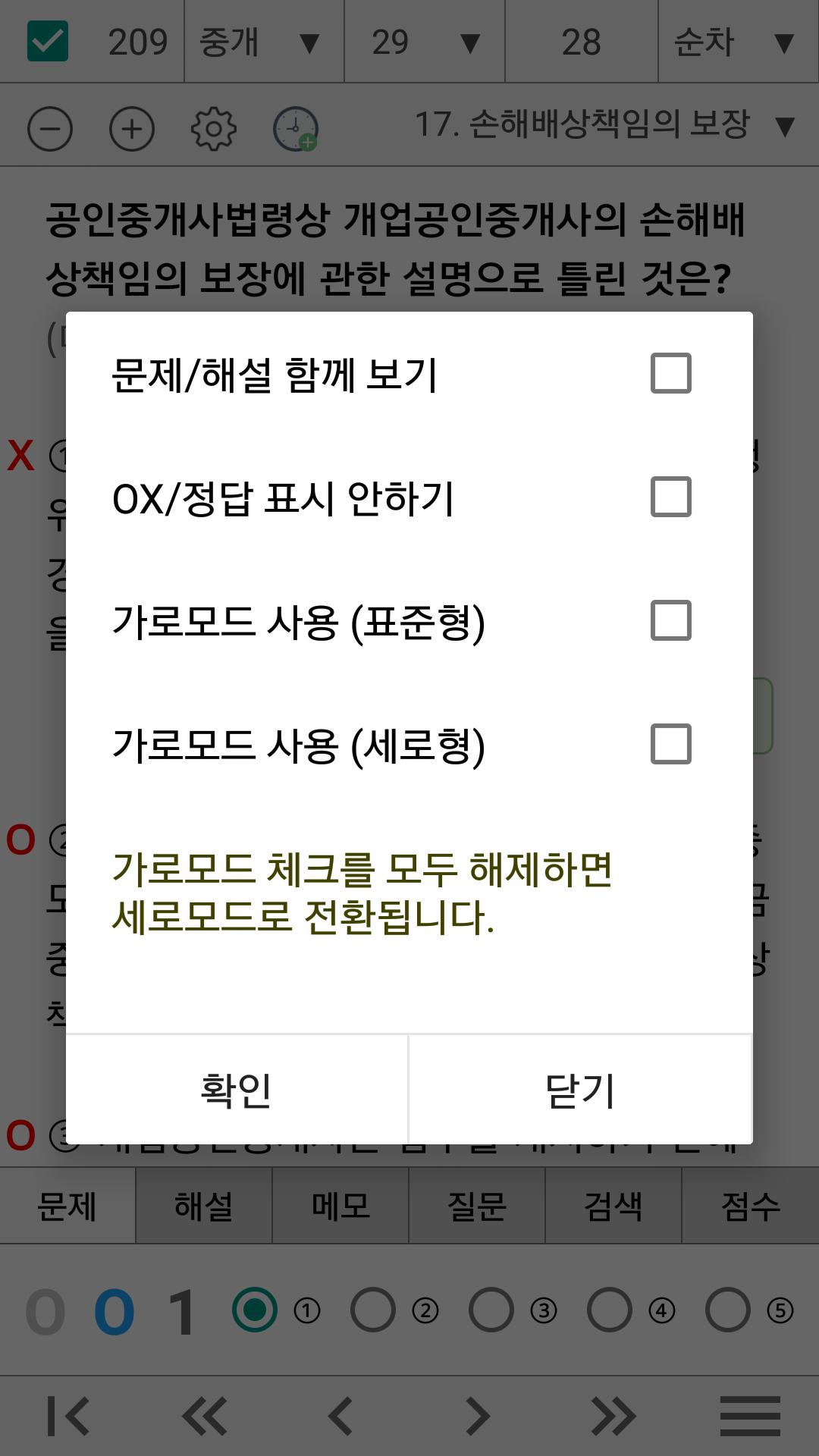Check the 문제/해설 함께 보기 checkbox
This screenshot has height=1456, width=819.
click(671, 373)
